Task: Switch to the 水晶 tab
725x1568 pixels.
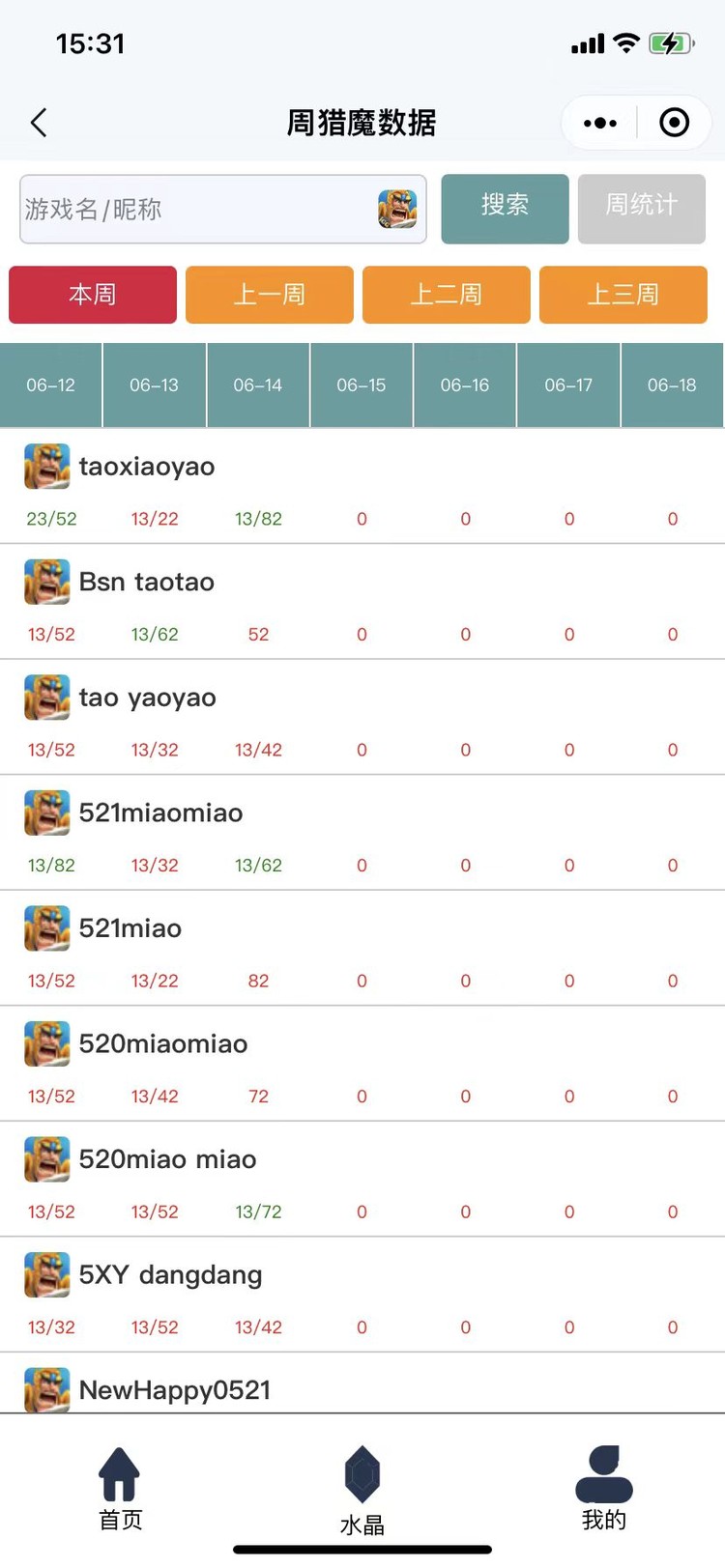Action: (362, 1491)
